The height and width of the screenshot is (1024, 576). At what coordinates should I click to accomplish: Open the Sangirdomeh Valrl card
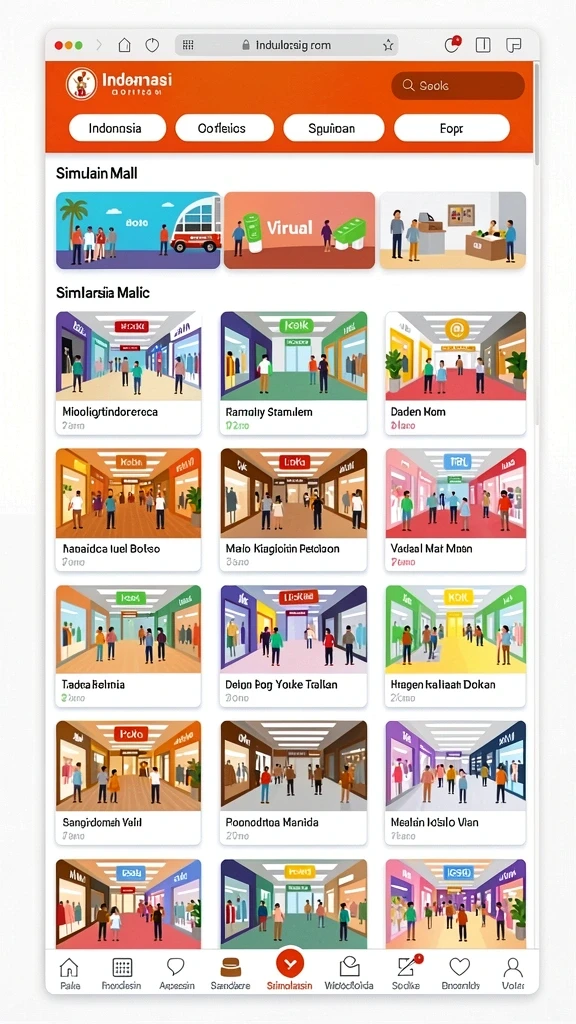pyautogui.click(x=128, y=782)
